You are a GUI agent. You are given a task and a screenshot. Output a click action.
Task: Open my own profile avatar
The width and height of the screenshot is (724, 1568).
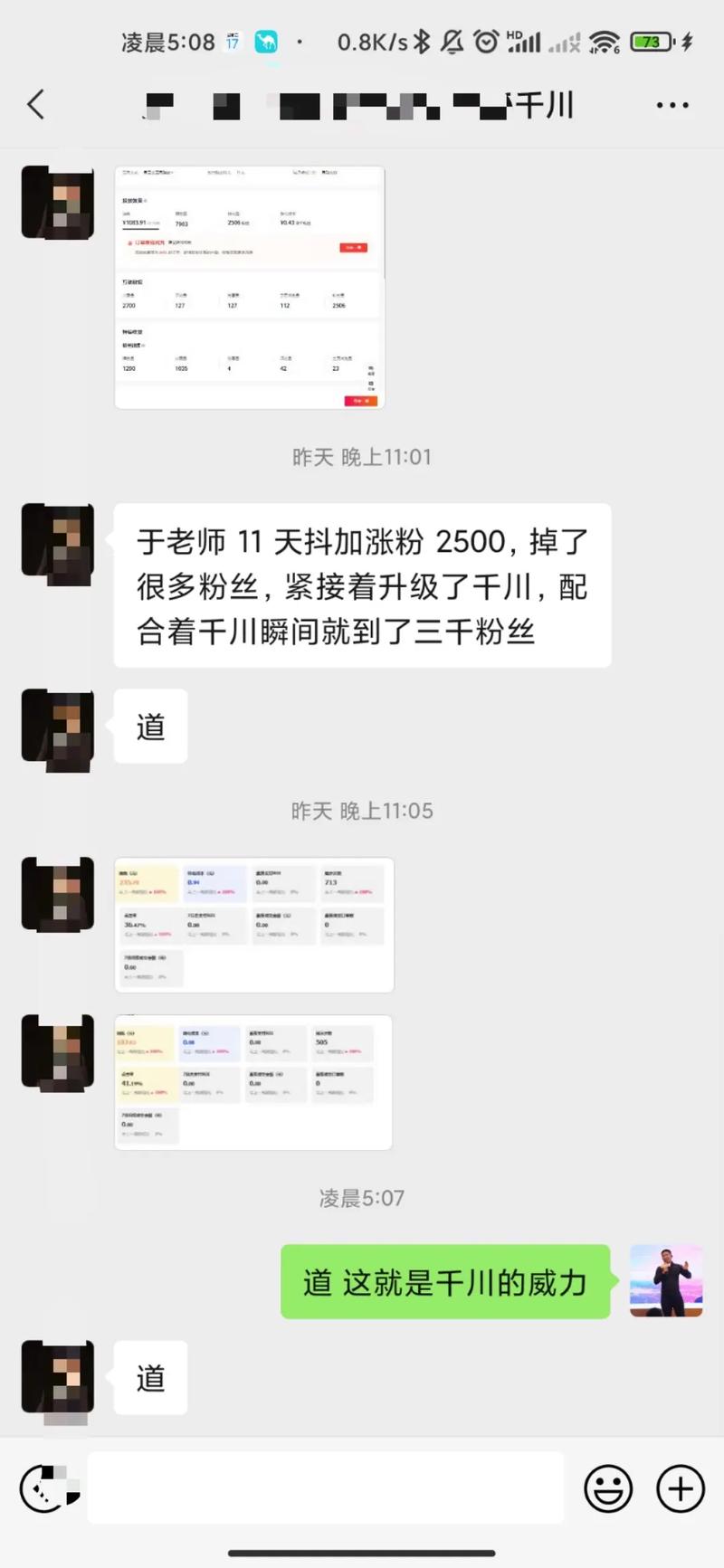pos(666,1280)
